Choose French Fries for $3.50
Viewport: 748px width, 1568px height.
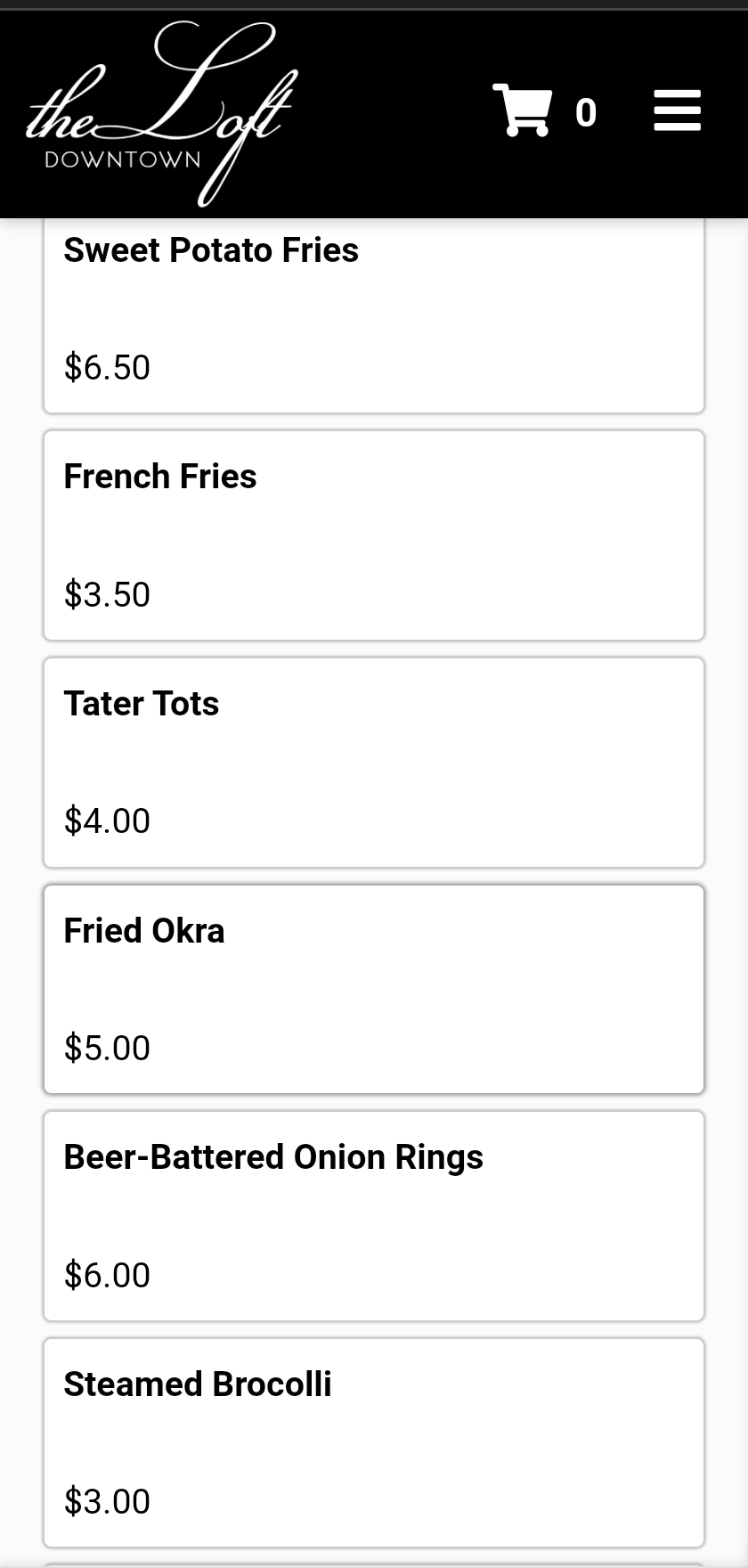(x=374, y=535)
